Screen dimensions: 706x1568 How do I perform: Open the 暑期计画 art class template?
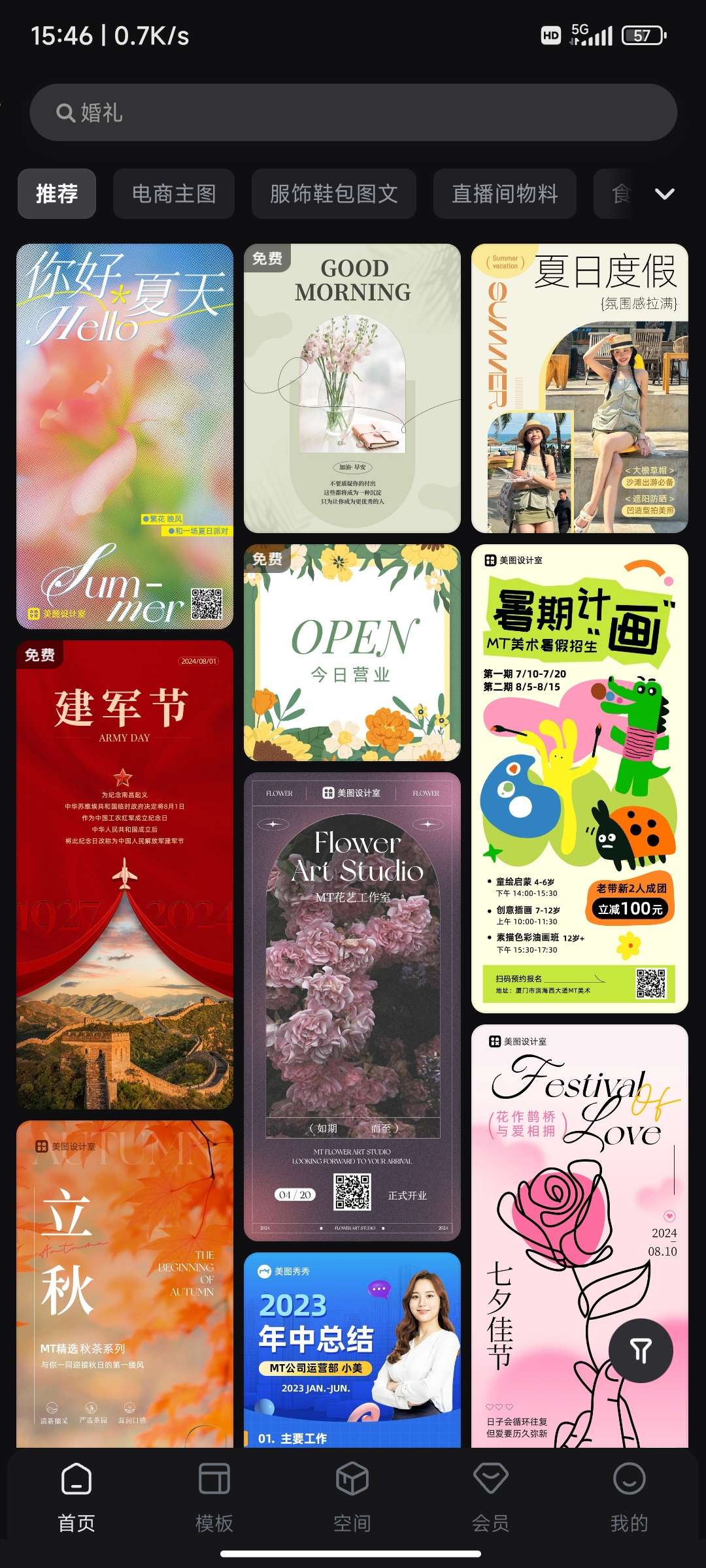pyautogui.click(x=579, y=778)
